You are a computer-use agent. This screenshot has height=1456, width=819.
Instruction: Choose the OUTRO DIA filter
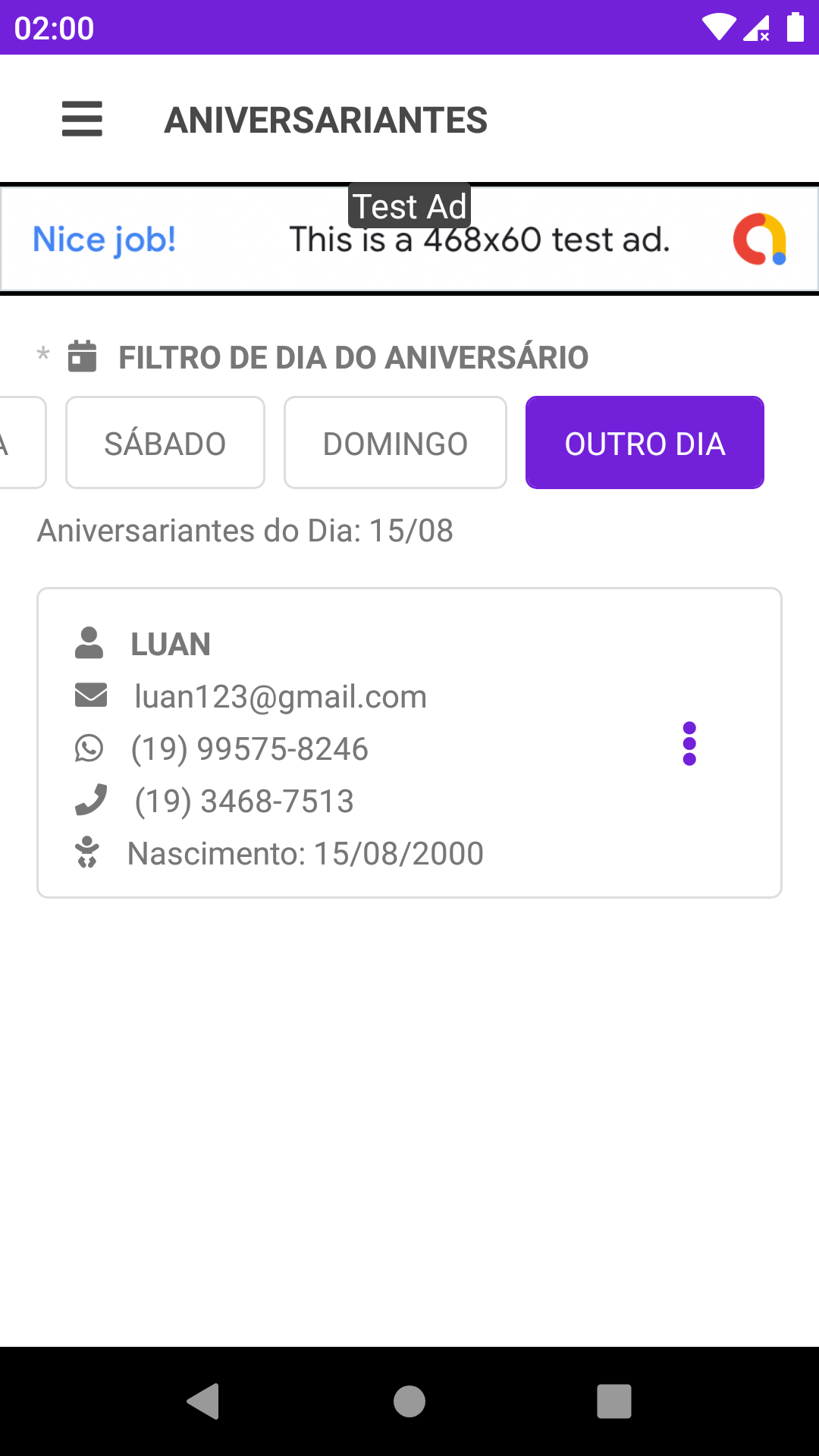tap(645, 443)
